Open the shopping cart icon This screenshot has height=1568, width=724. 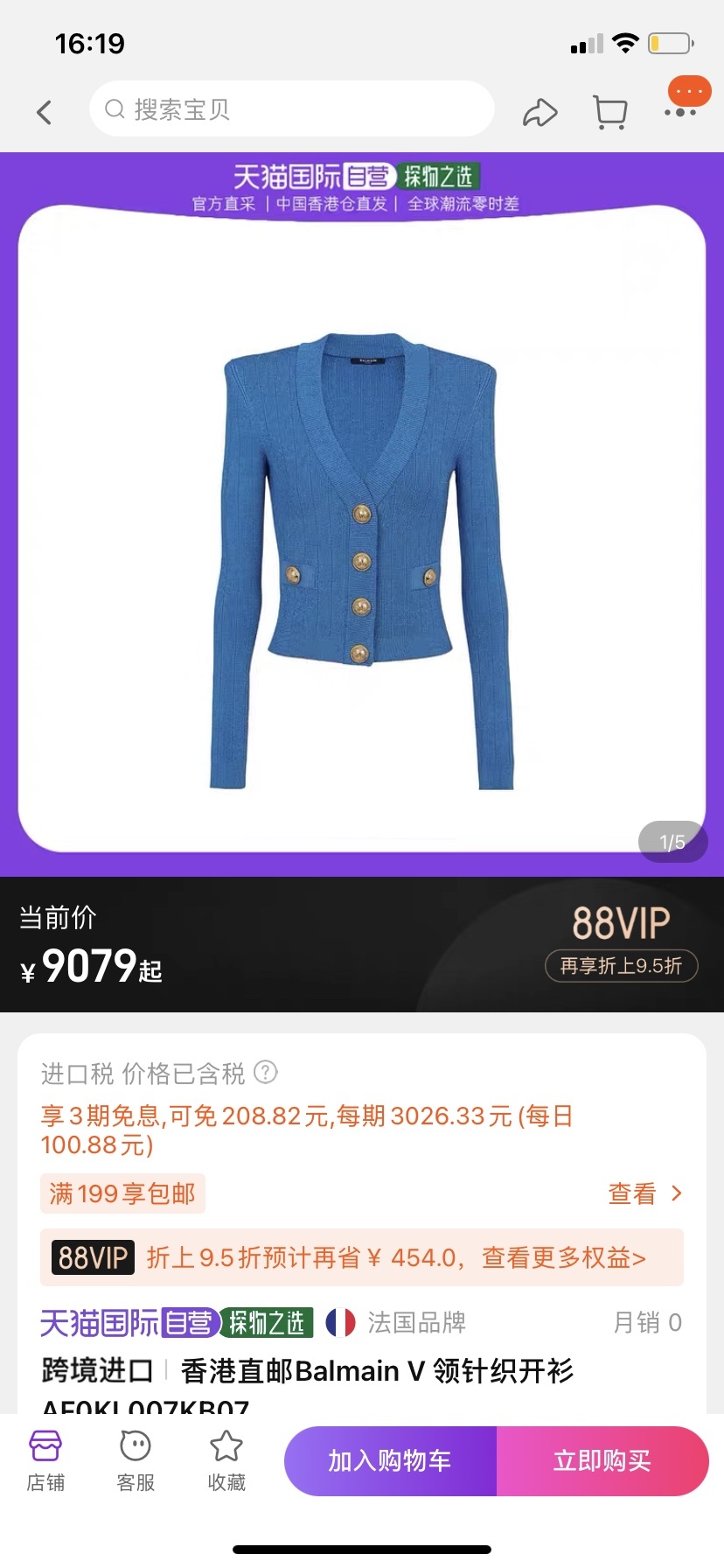(x=609, y=112)
